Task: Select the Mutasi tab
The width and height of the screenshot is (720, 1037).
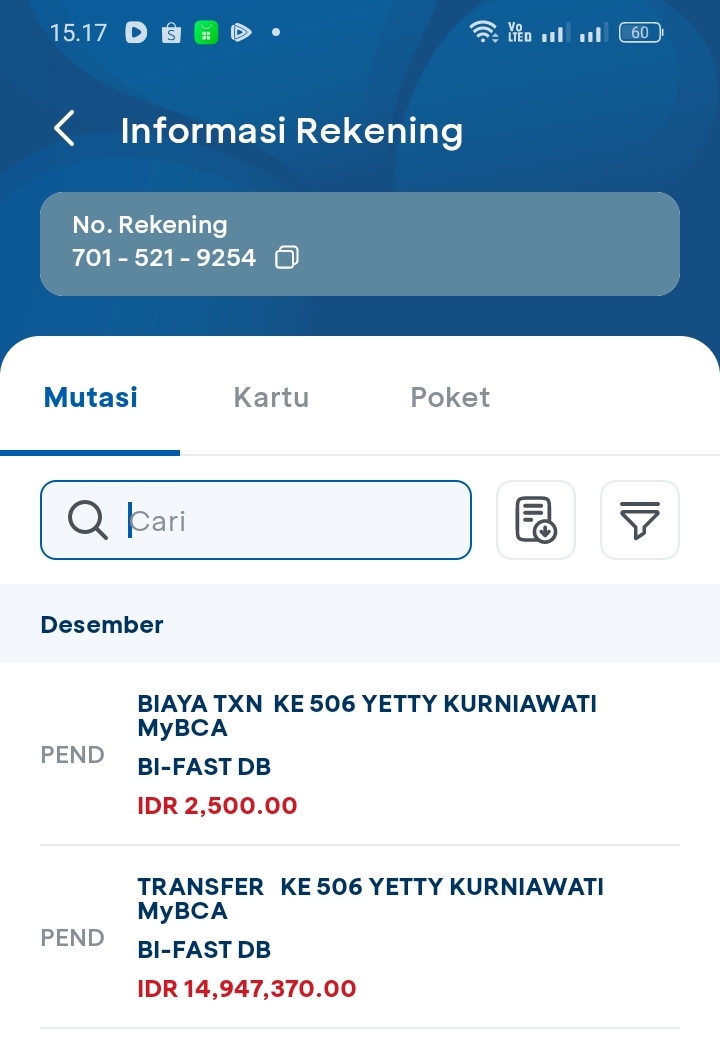Action: tap(91, 397)
